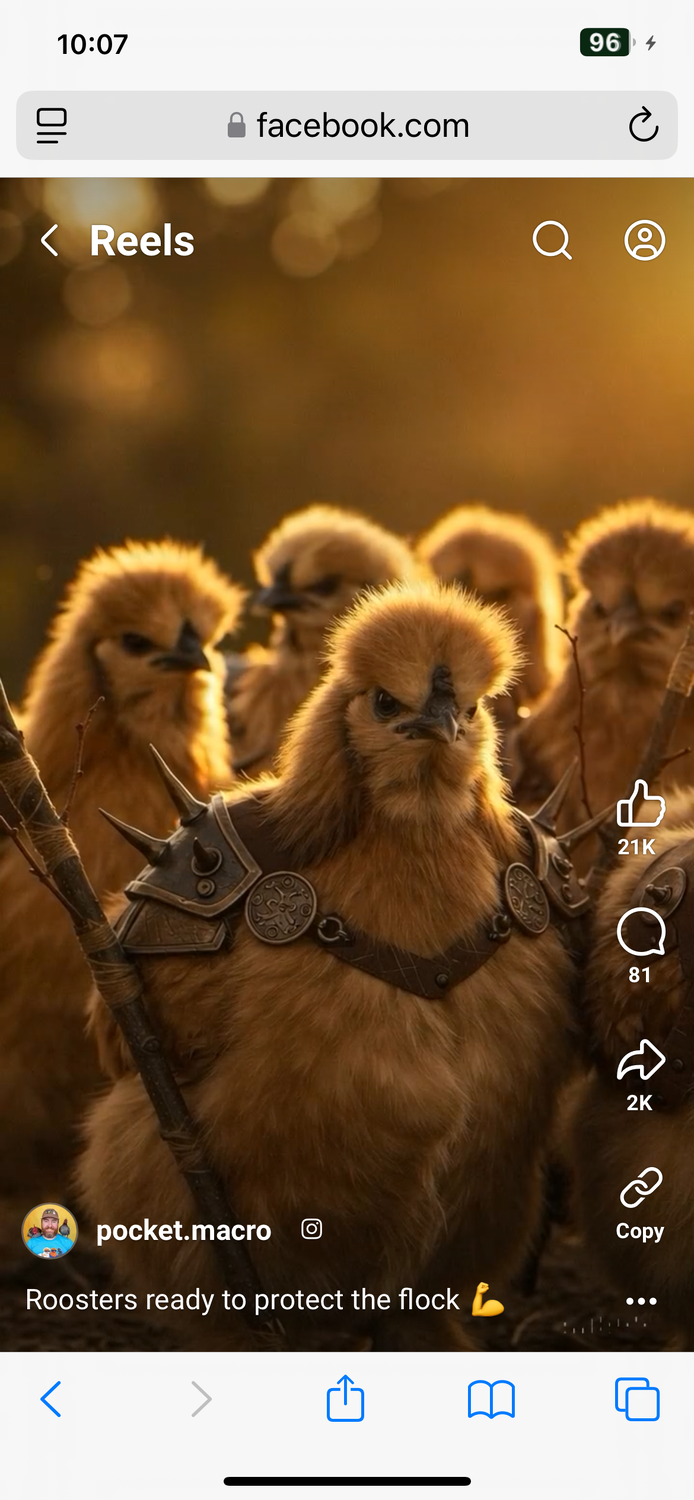Open the Safari page settings menu
Screen dimensions: 694x1500
(52, 126)
